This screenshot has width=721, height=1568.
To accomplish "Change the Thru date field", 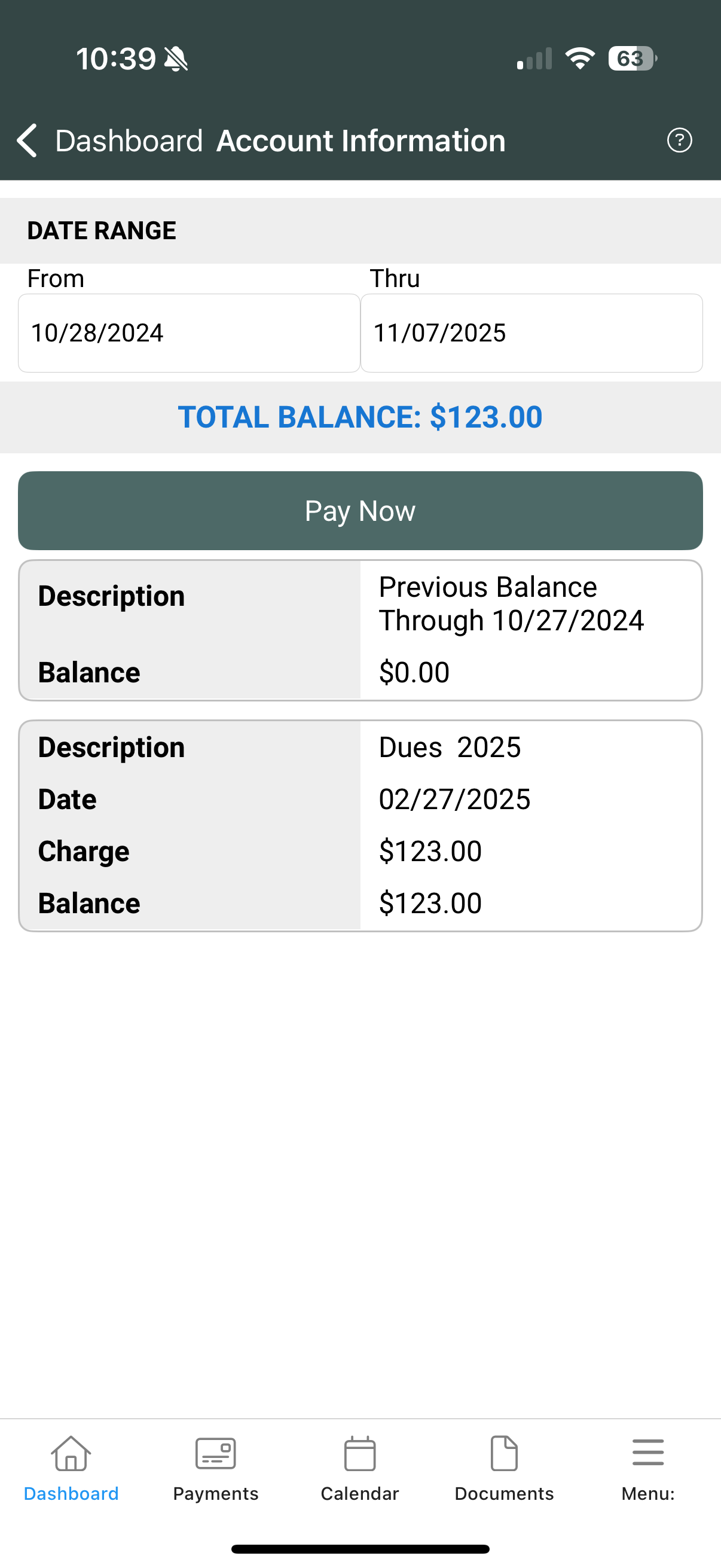I will click(531, 333).
